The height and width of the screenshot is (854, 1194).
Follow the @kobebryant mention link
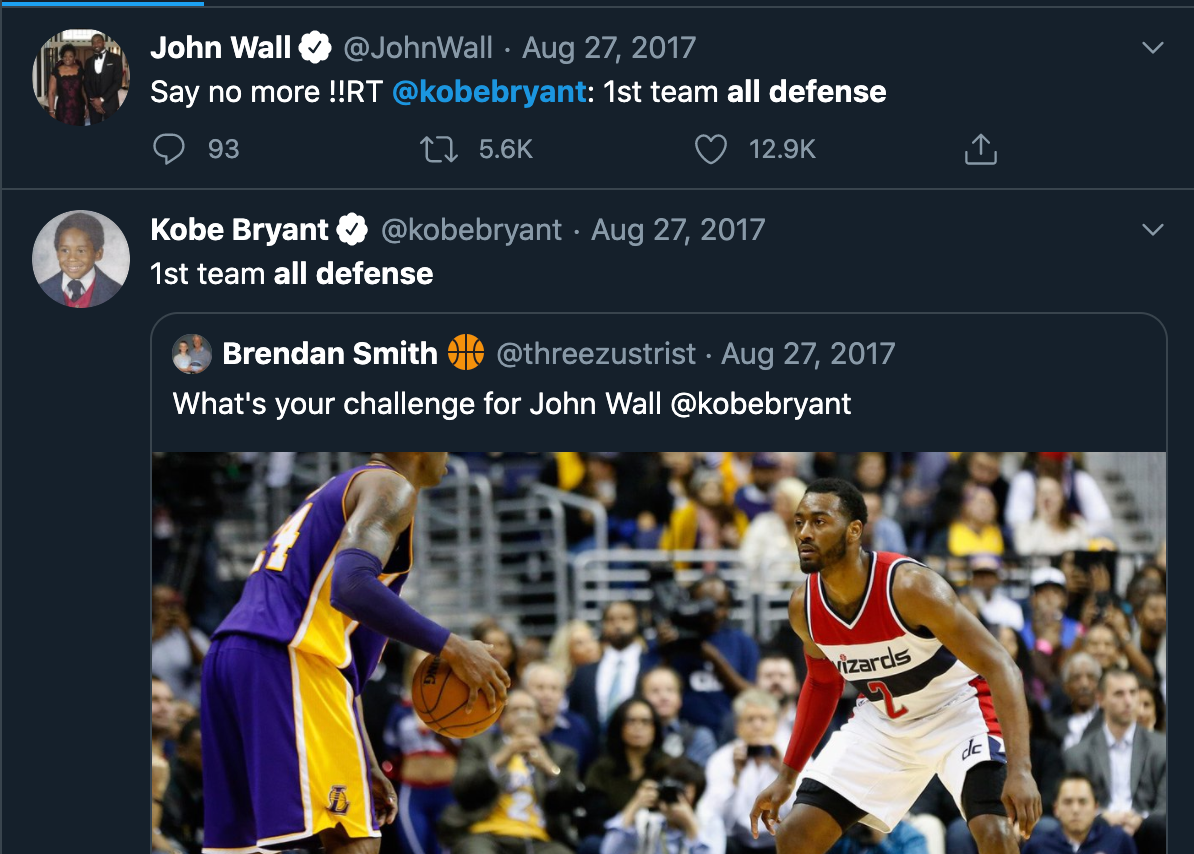tap(489, 92)
